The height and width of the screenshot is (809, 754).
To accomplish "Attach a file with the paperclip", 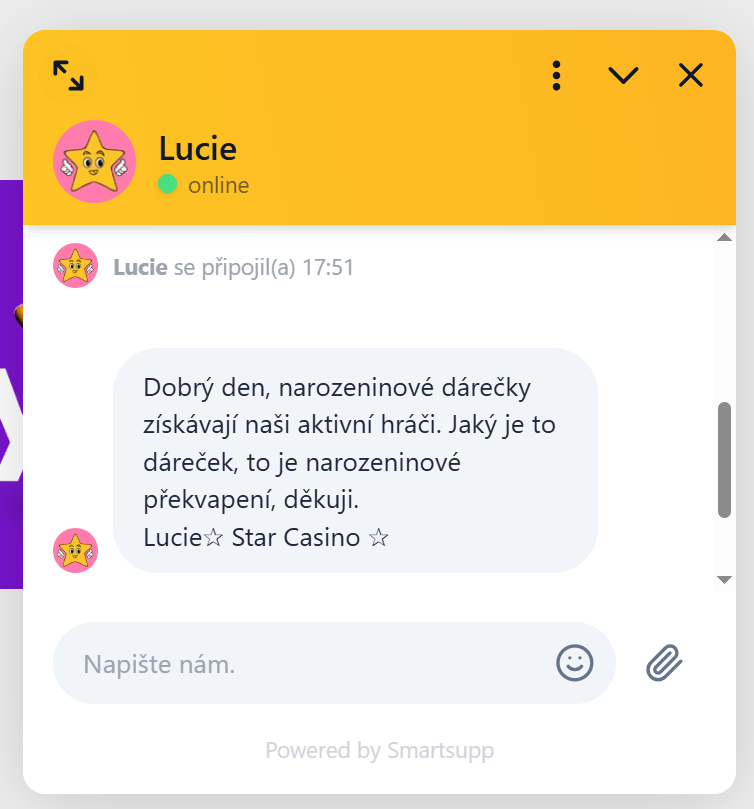I will pyautogui.click(x=664, y=662).
